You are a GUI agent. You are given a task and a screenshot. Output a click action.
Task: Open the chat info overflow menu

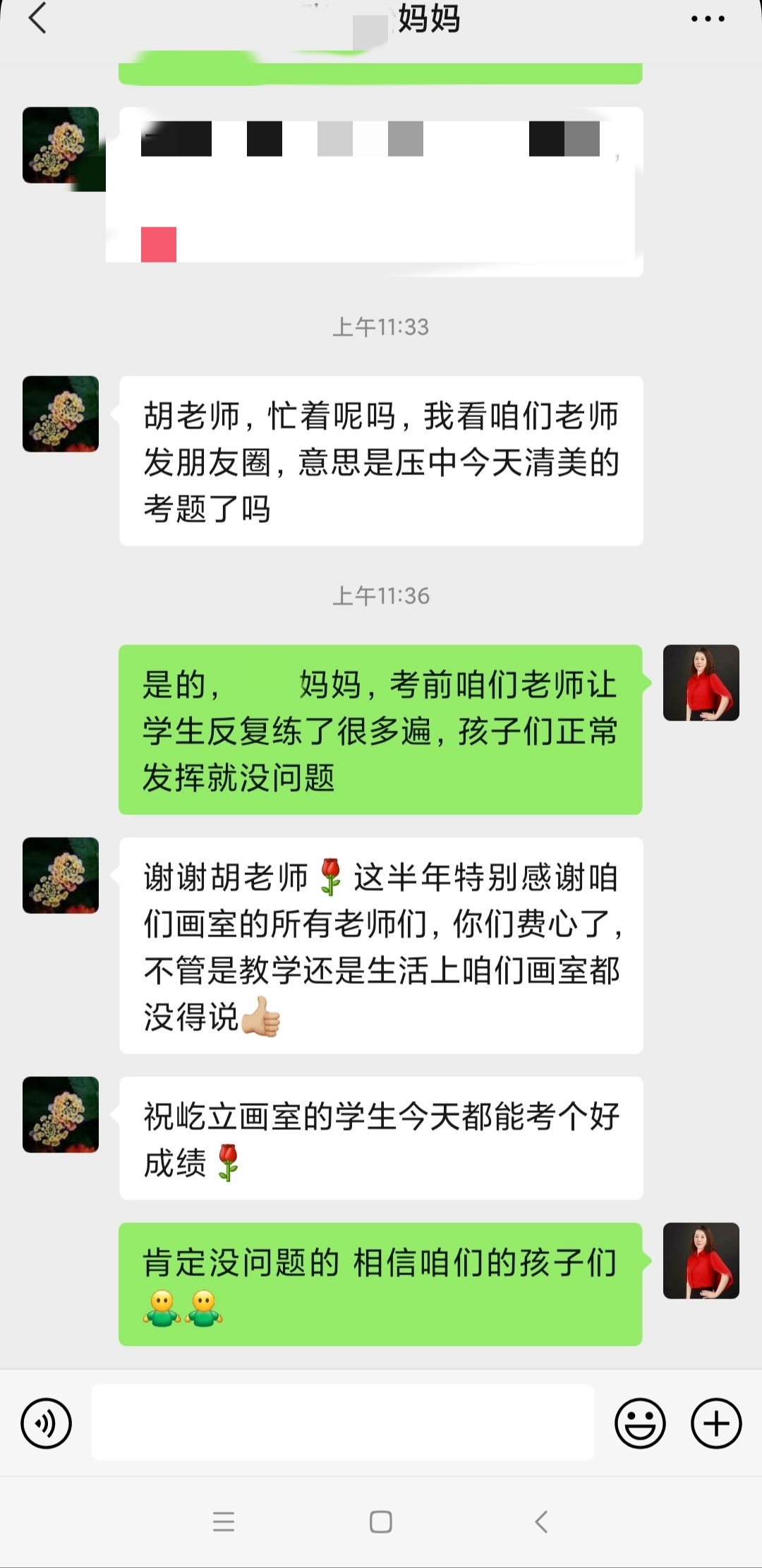click(x=708, y=19)
